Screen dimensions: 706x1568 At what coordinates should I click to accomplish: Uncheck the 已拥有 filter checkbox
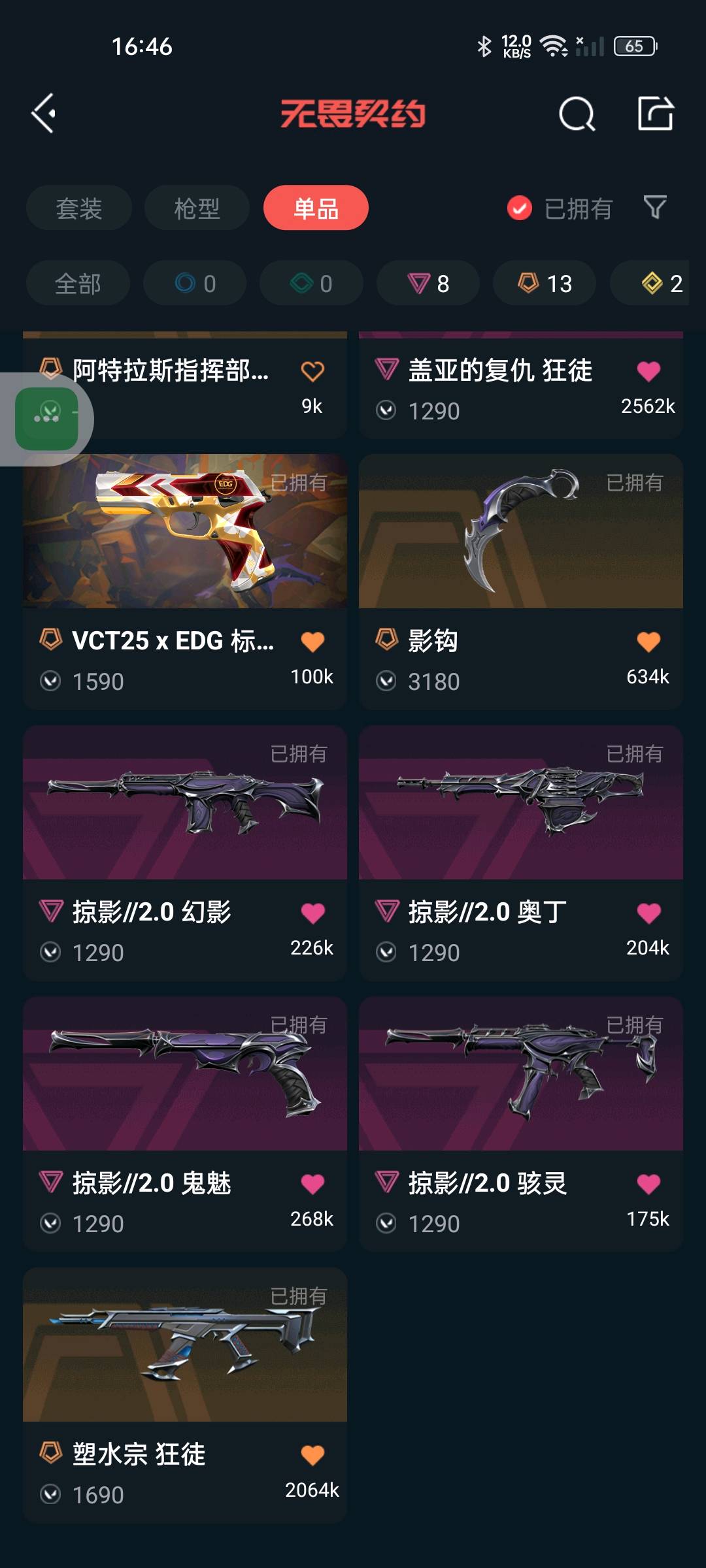[520, 208]
